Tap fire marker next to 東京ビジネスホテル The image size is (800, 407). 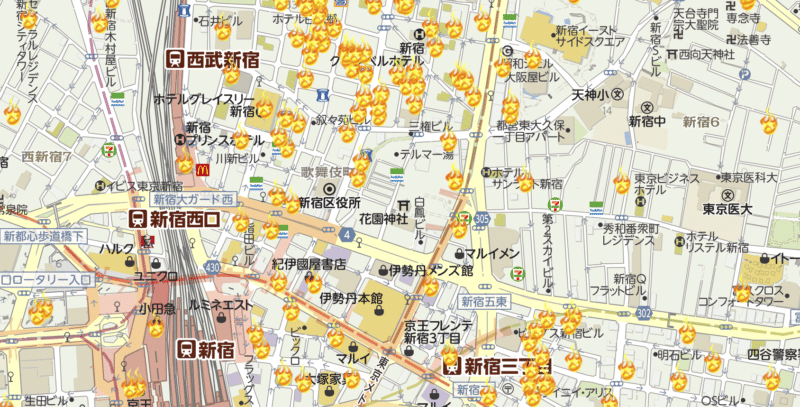[x=622, y=183]
